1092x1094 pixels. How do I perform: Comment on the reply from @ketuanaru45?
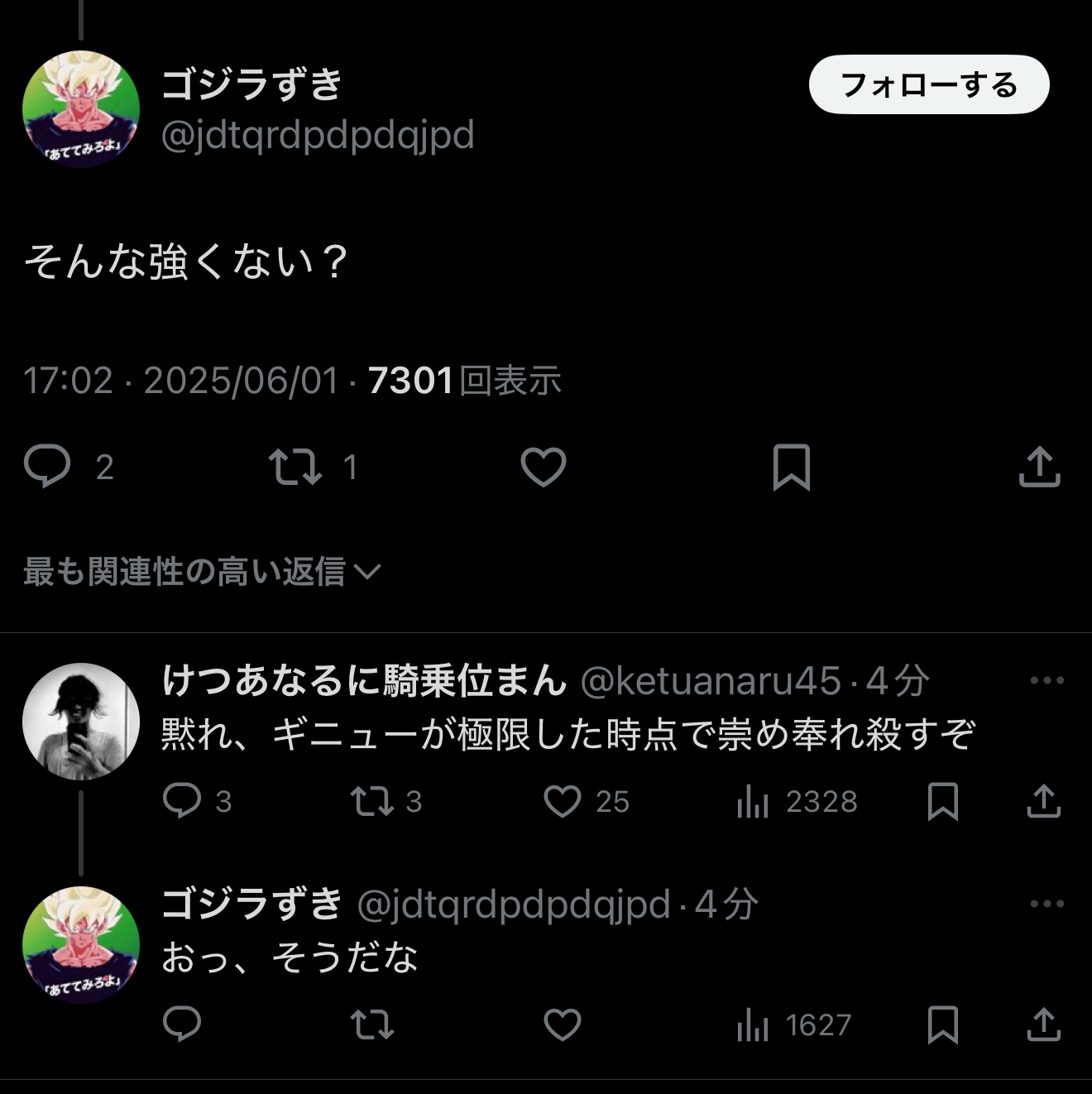[x=182, y=801]
